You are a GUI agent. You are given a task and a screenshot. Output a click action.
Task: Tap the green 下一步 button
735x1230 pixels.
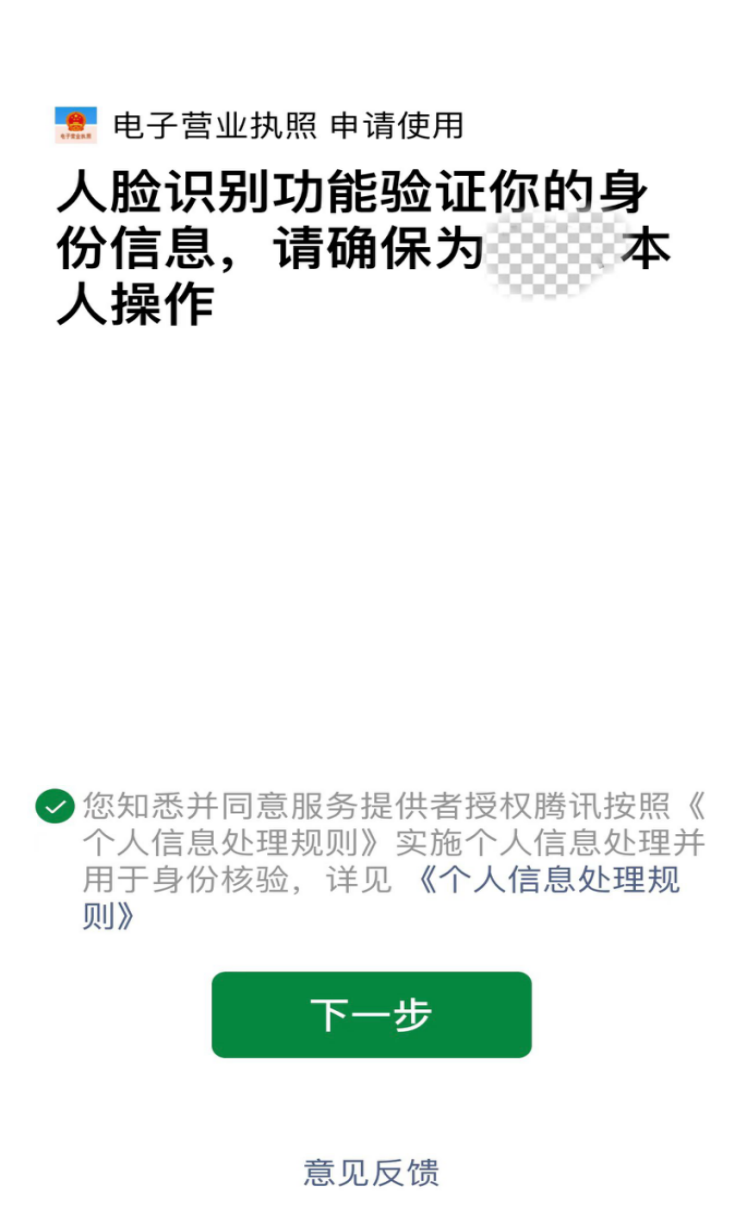[371, 1014]
